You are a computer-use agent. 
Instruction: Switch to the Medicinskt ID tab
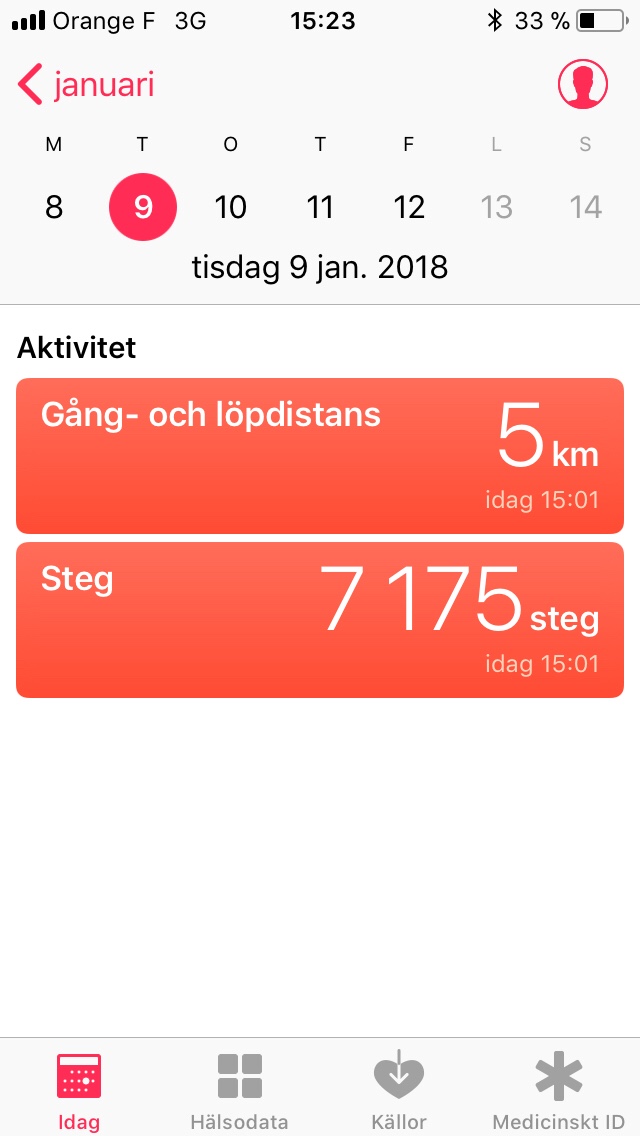[559, 1088]
